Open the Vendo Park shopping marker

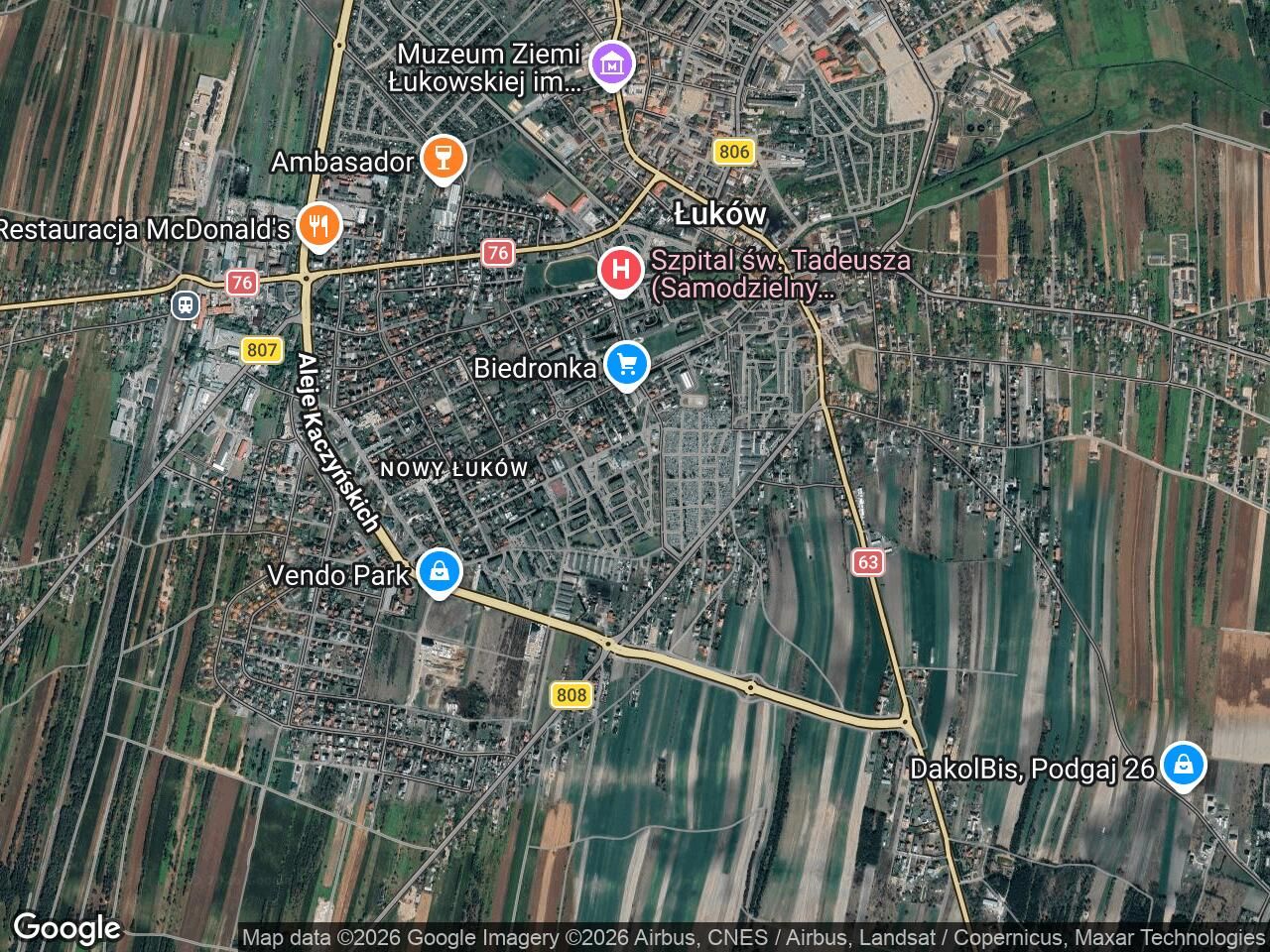437,572
